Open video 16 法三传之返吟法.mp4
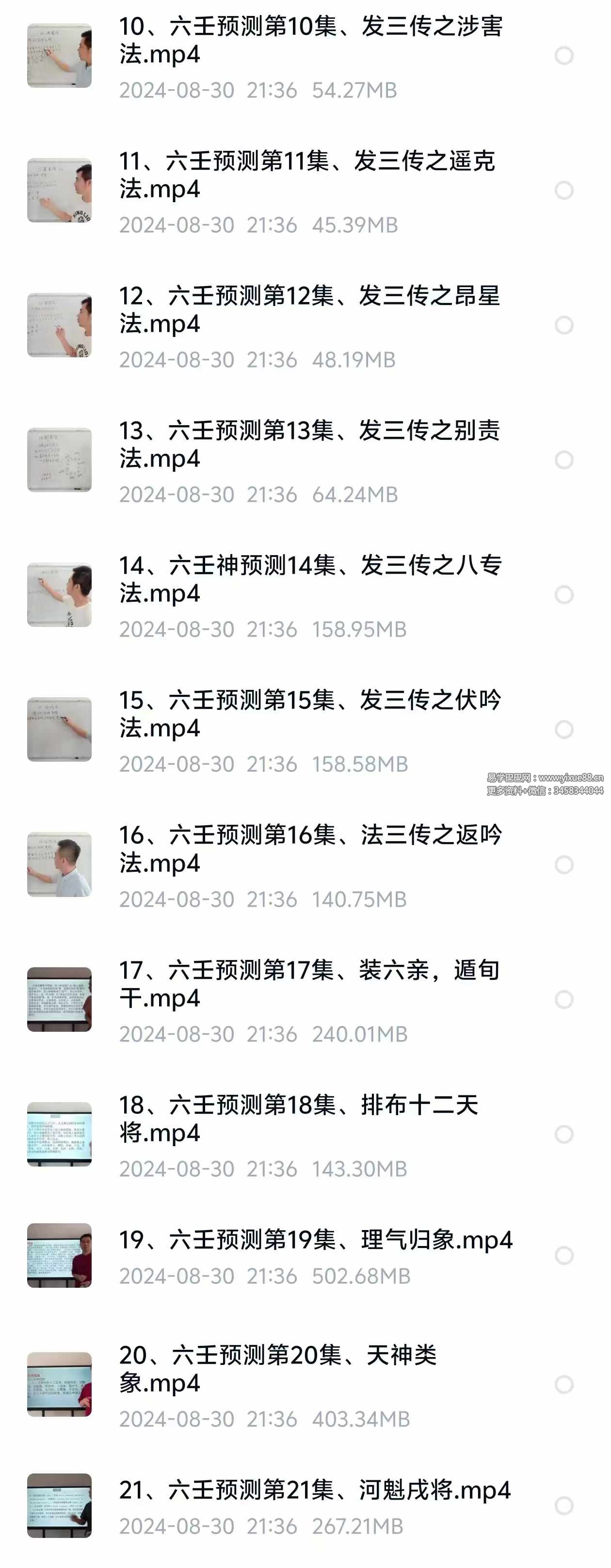The image size is (611, 1568). tap(310, 848)
